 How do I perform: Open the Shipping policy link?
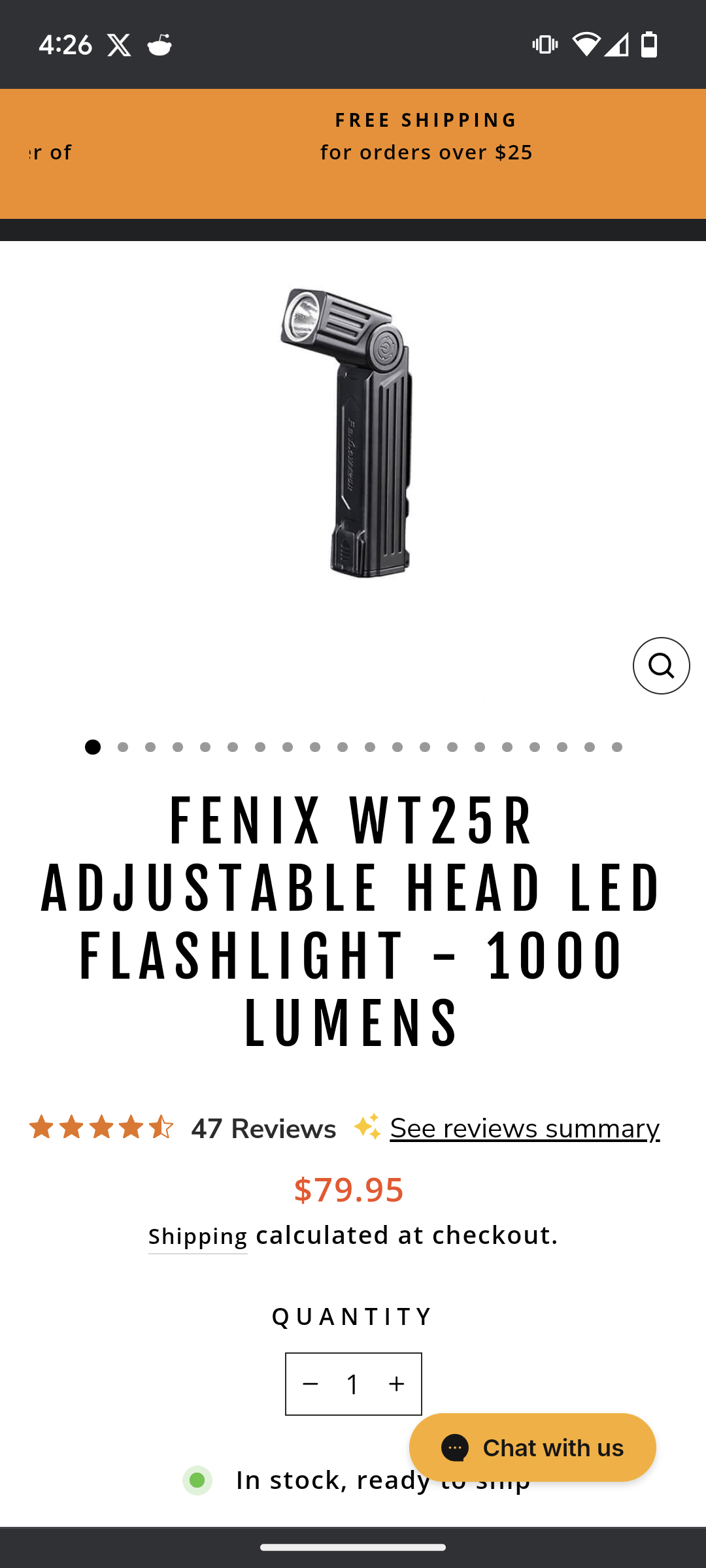(x=197, y=1236)
